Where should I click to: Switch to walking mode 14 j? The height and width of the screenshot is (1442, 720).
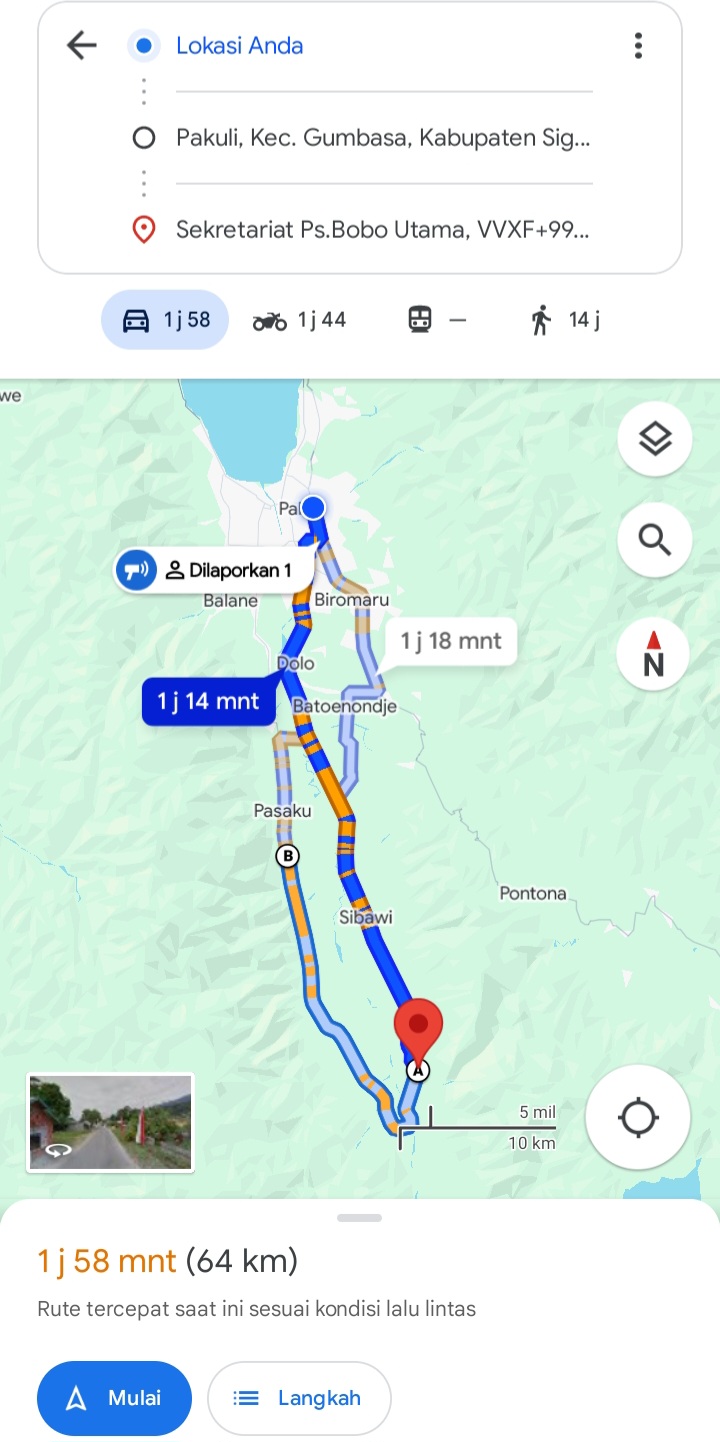click(565, 320)
